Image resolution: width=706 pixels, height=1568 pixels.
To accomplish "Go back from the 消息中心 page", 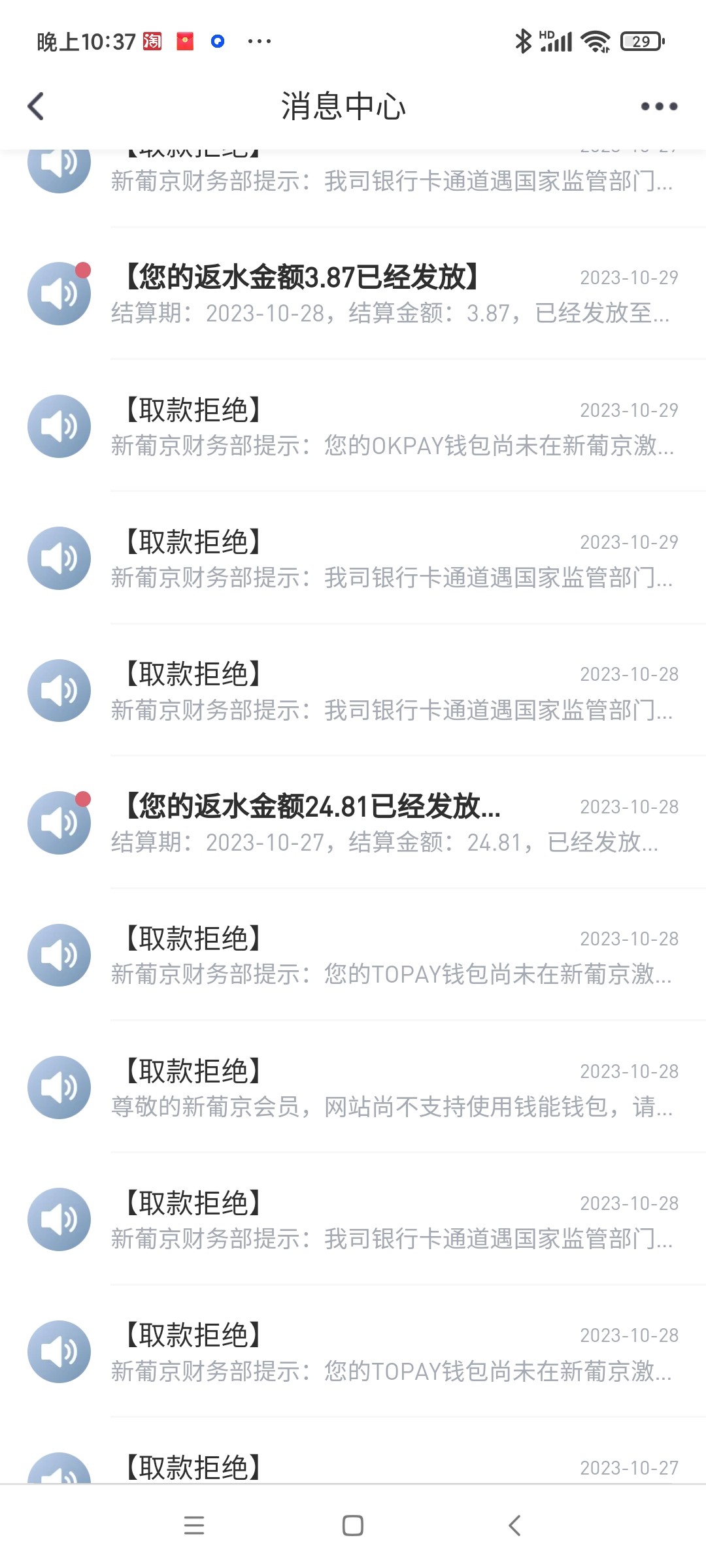I will [x=37, y=106].
